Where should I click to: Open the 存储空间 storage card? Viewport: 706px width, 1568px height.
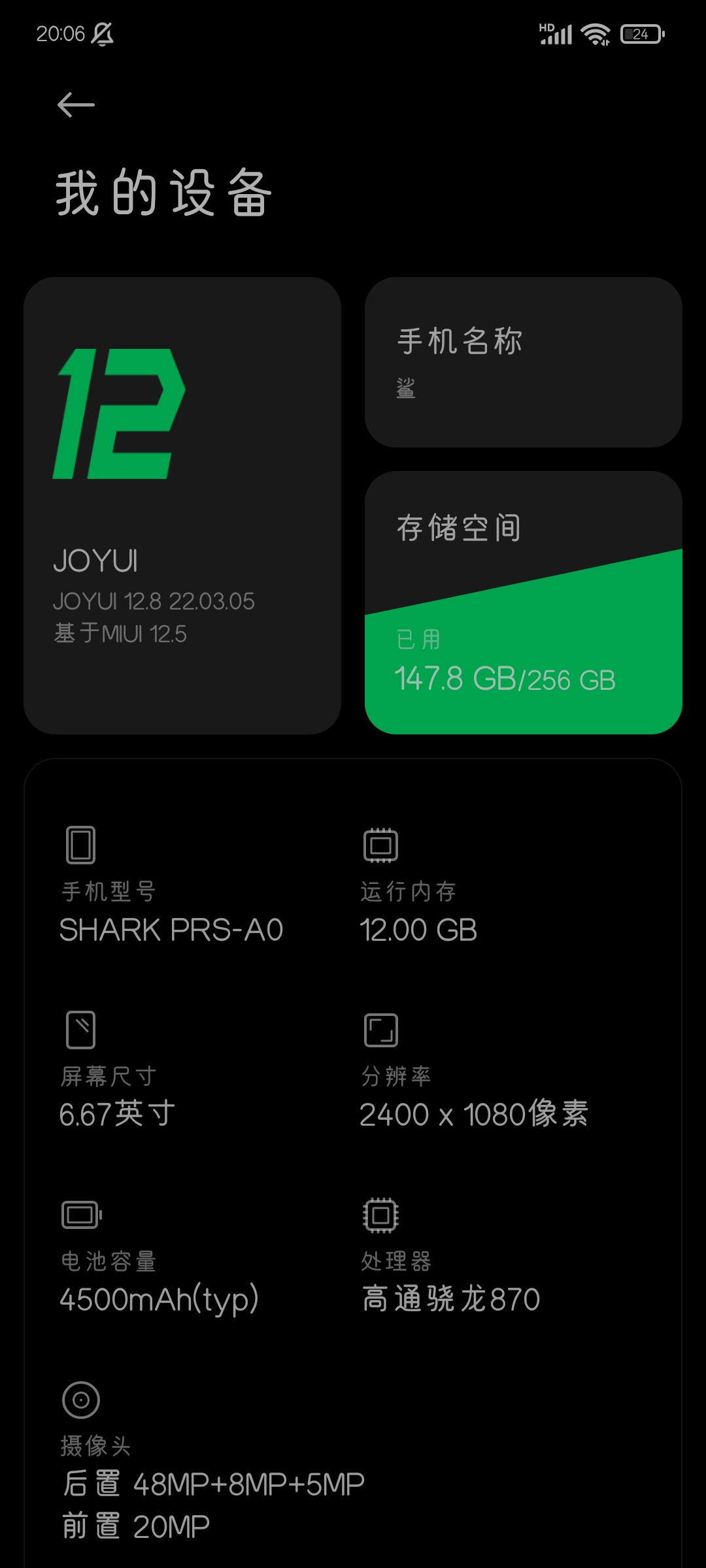[x=524, y=602]
